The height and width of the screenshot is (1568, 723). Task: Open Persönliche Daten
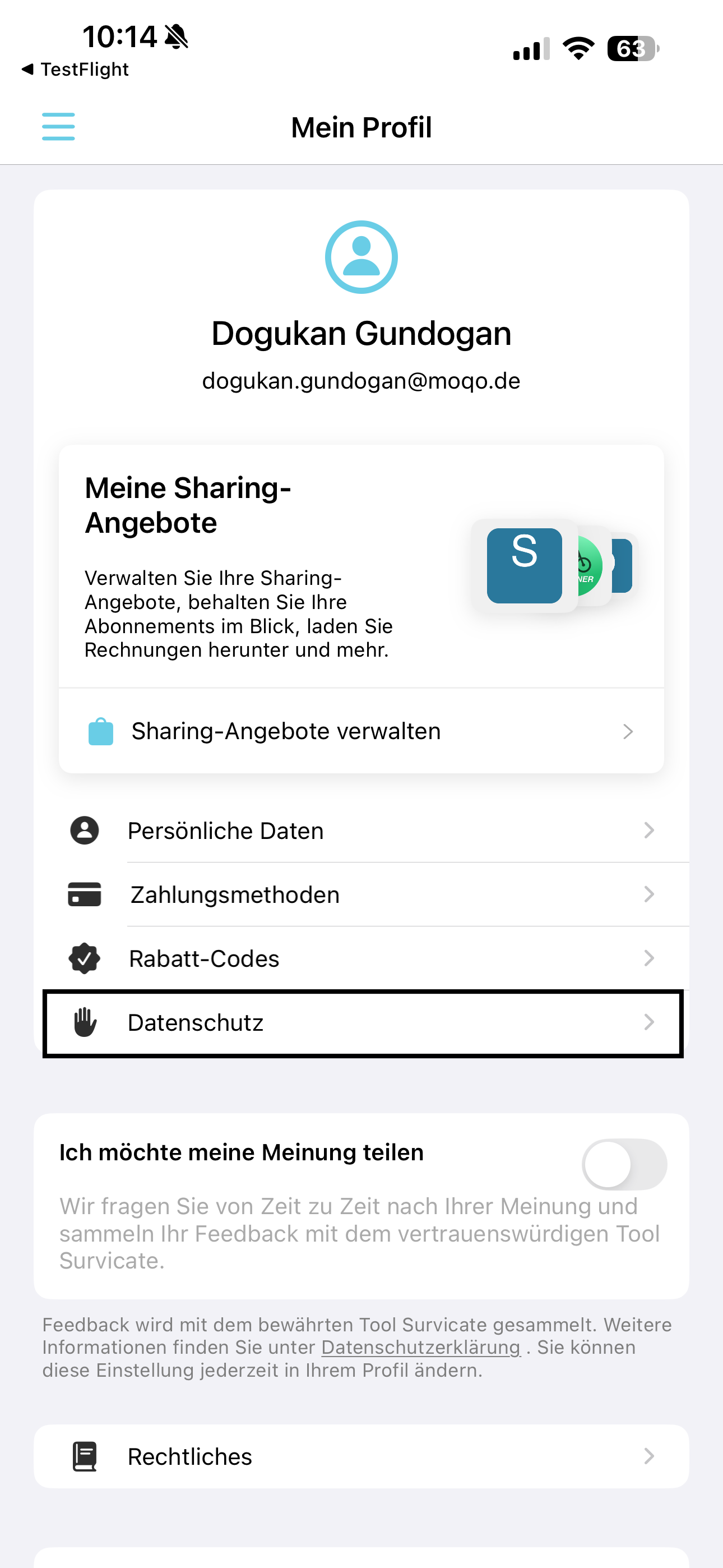tap(361, 831)
